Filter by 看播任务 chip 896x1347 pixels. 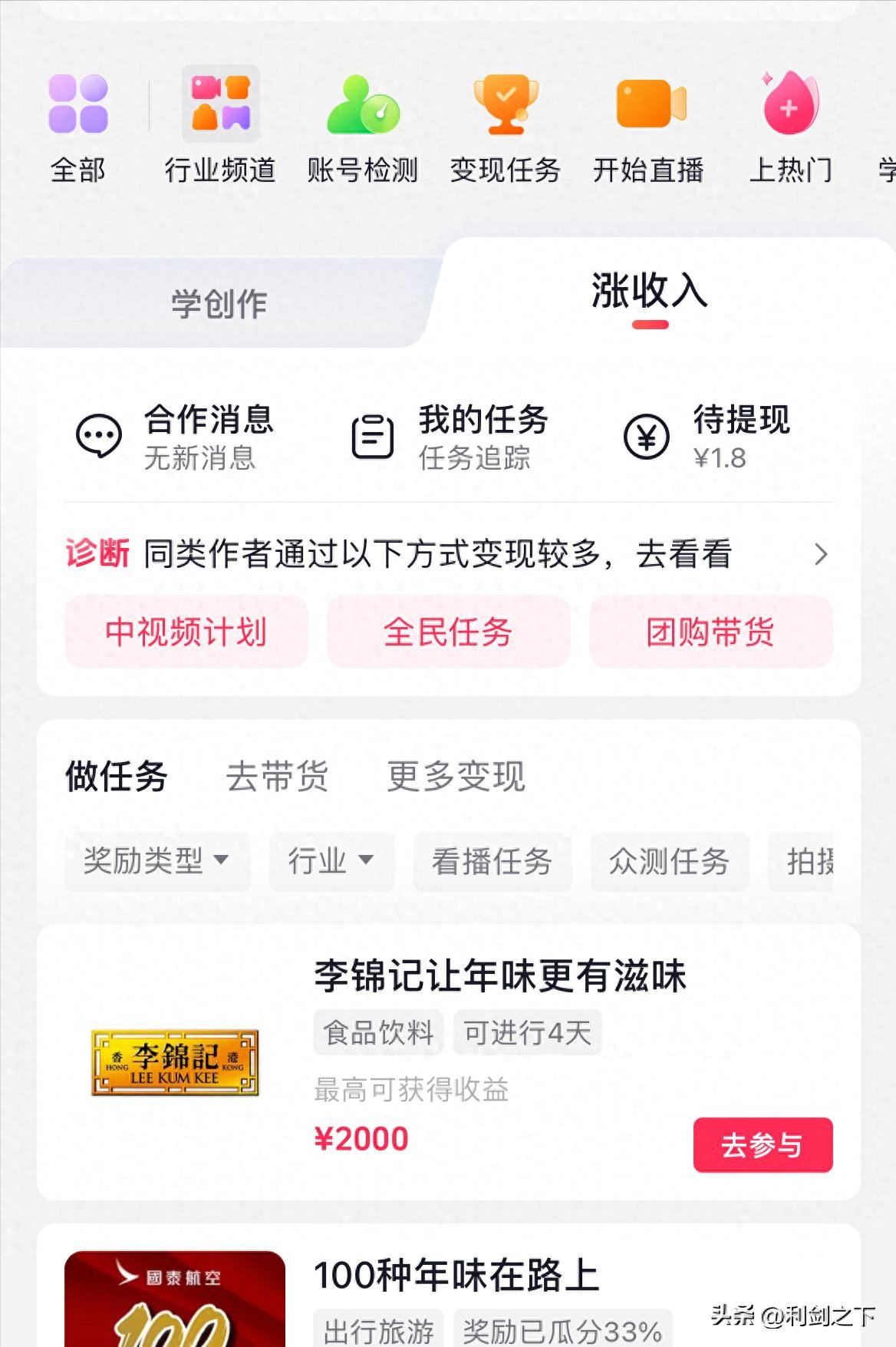pos(492,860)
